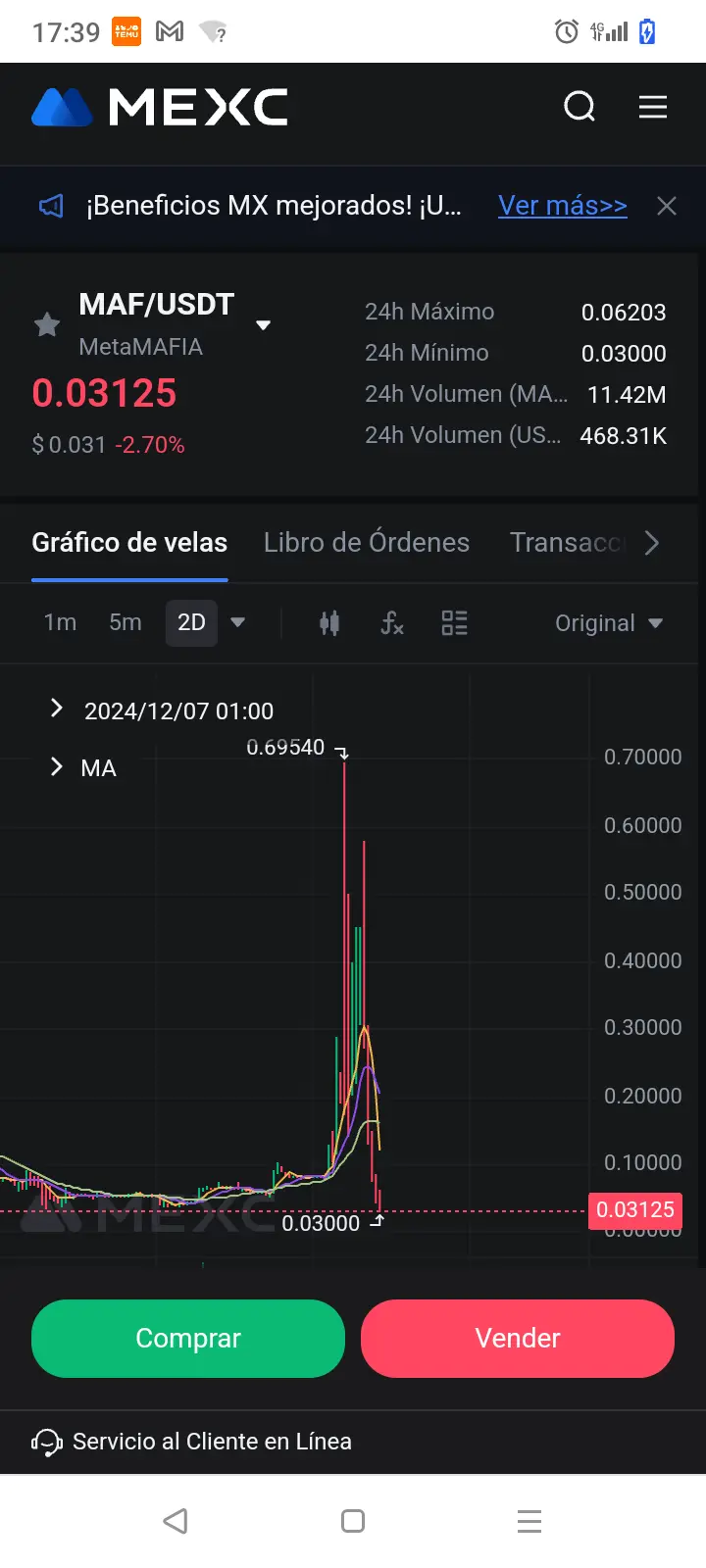706x1568 pixels.
Task: Change the candlestick chart type
Action: (329, 623)
